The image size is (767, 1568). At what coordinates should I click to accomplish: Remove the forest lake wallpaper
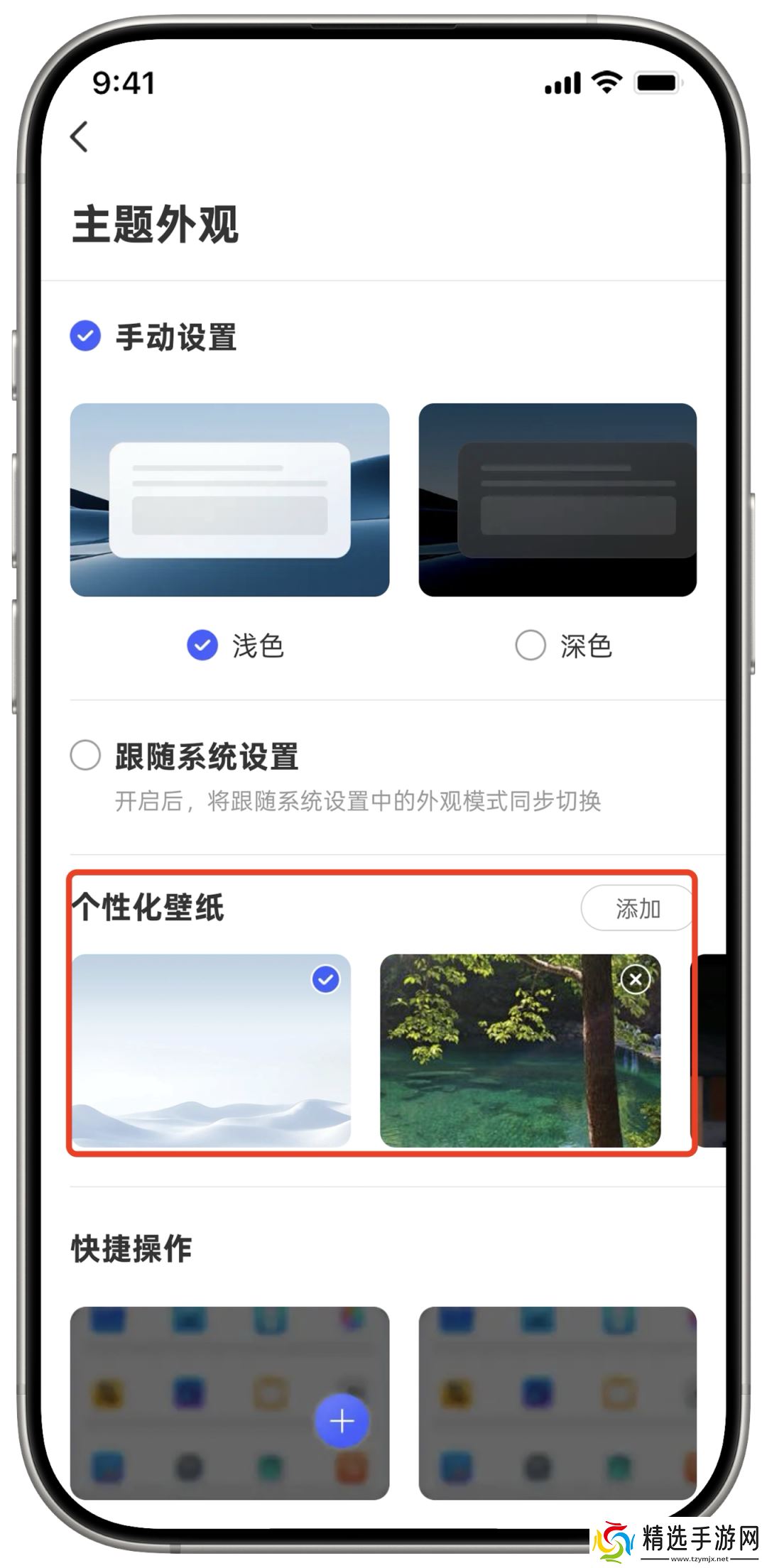(x=636, y=980)
